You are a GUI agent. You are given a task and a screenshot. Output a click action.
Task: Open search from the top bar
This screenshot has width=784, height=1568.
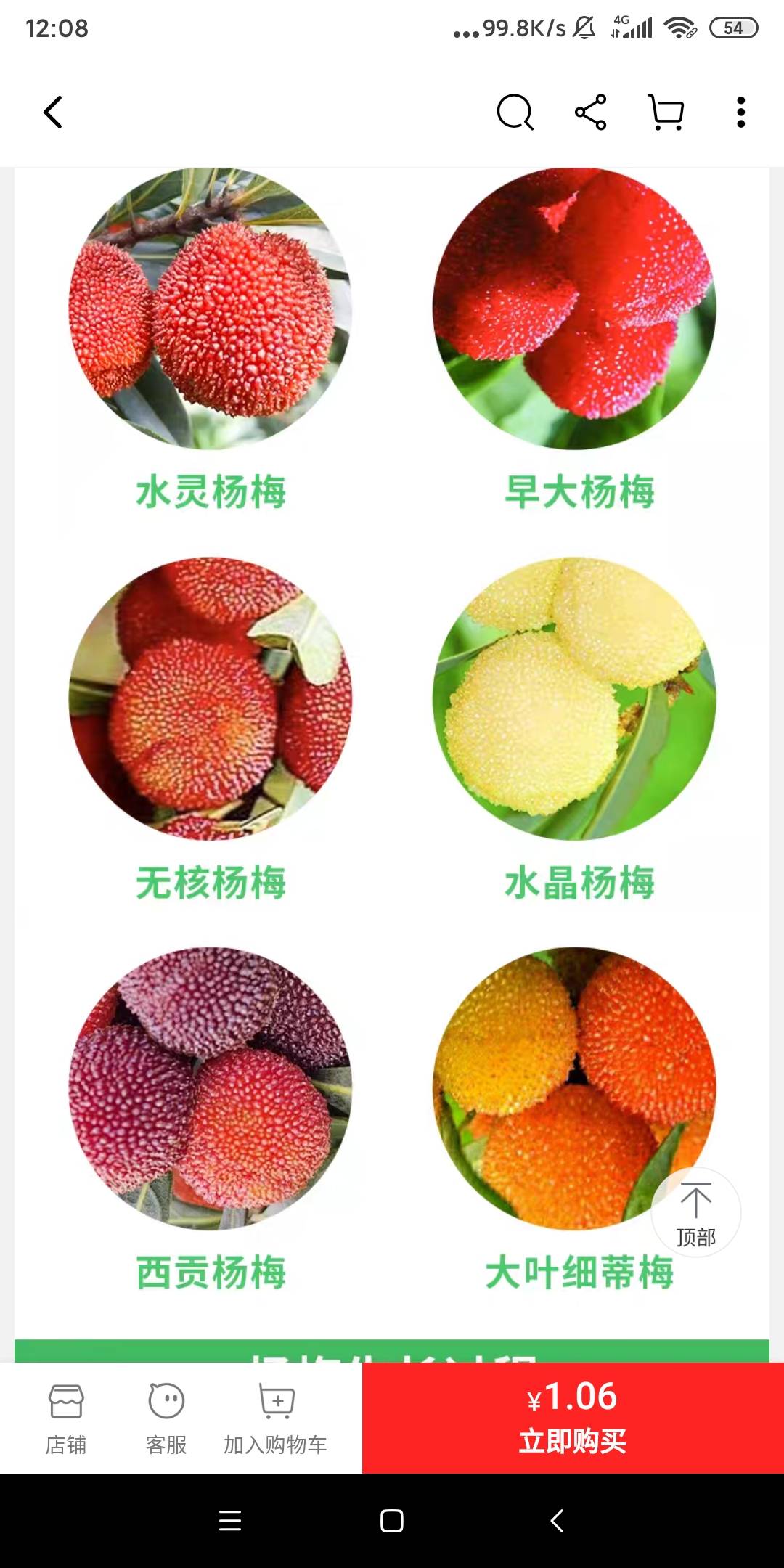[x=515, y=113]
